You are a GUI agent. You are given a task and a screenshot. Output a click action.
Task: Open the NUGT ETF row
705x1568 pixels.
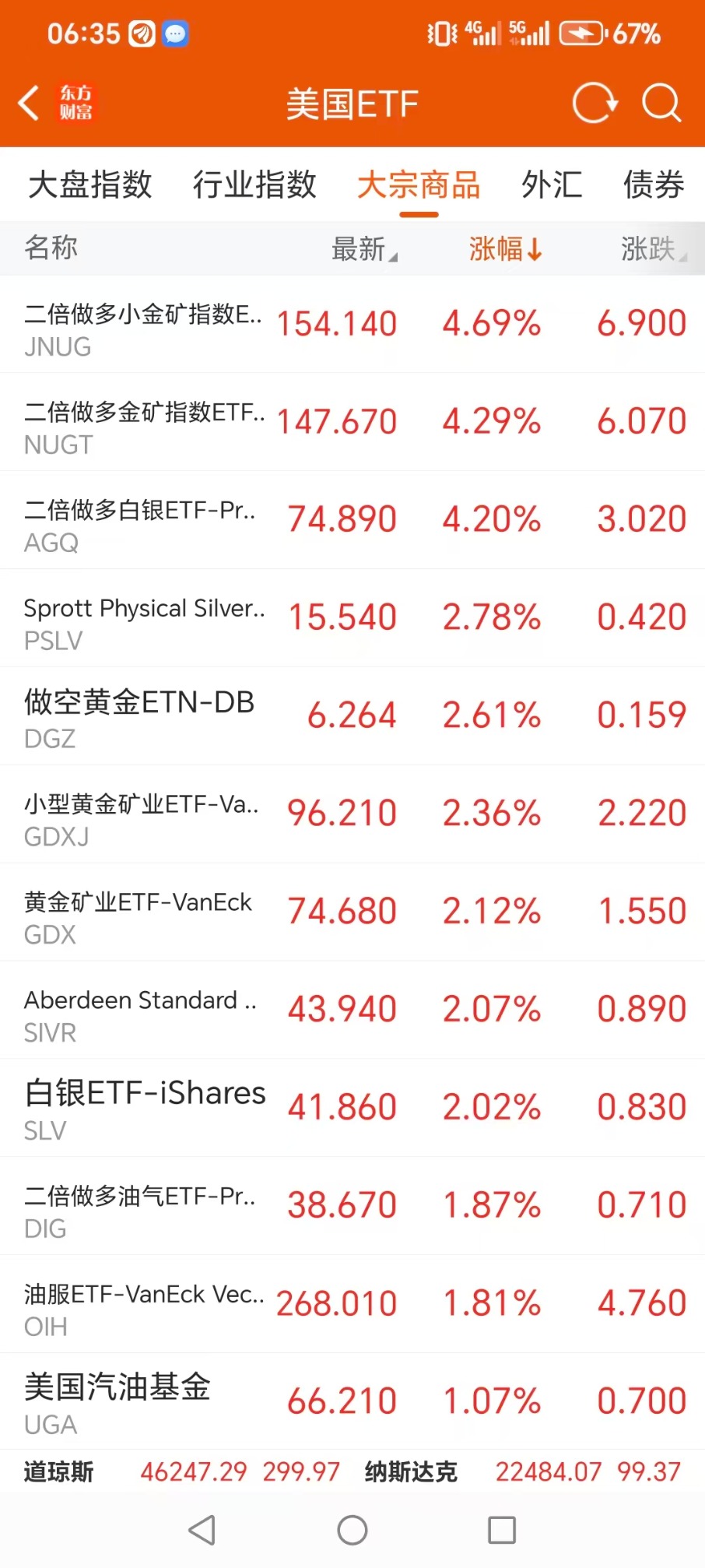(352, 422)
